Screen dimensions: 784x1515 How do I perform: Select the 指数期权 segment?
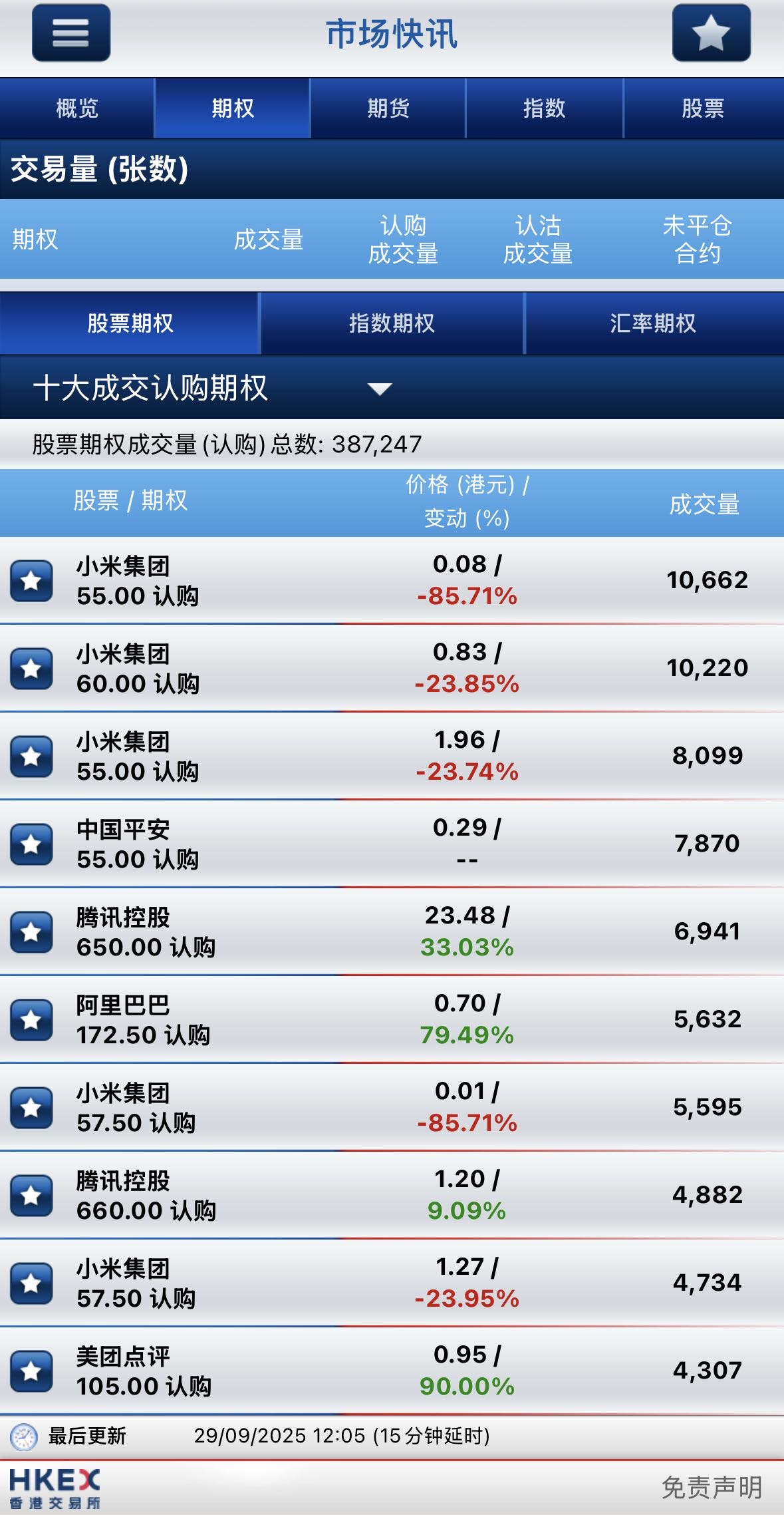click(392, 323)
